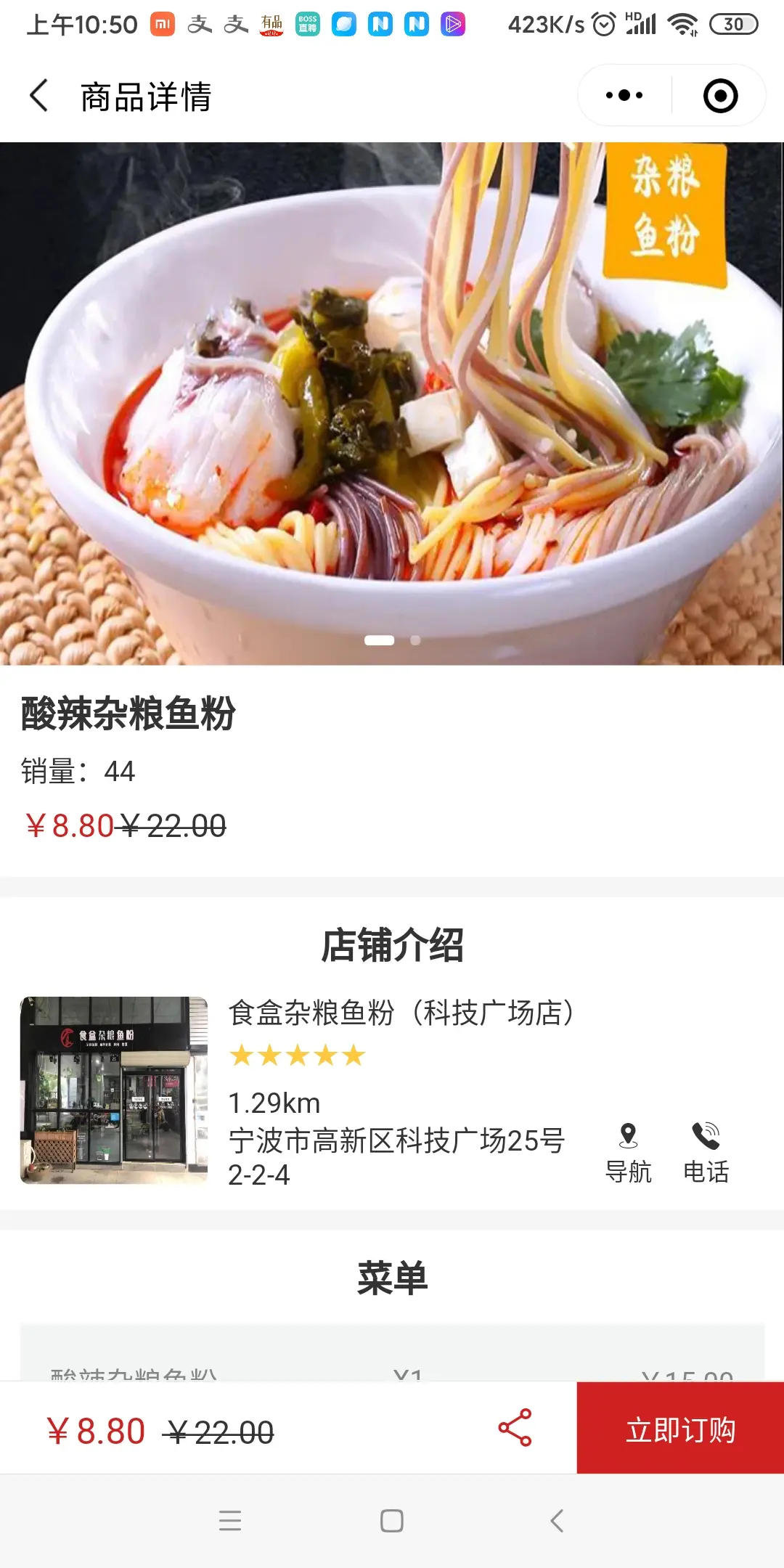The height and width of the screenshot is (1568, 784).
Task: Tap 立即订购 to order now
Action: 680,1428
